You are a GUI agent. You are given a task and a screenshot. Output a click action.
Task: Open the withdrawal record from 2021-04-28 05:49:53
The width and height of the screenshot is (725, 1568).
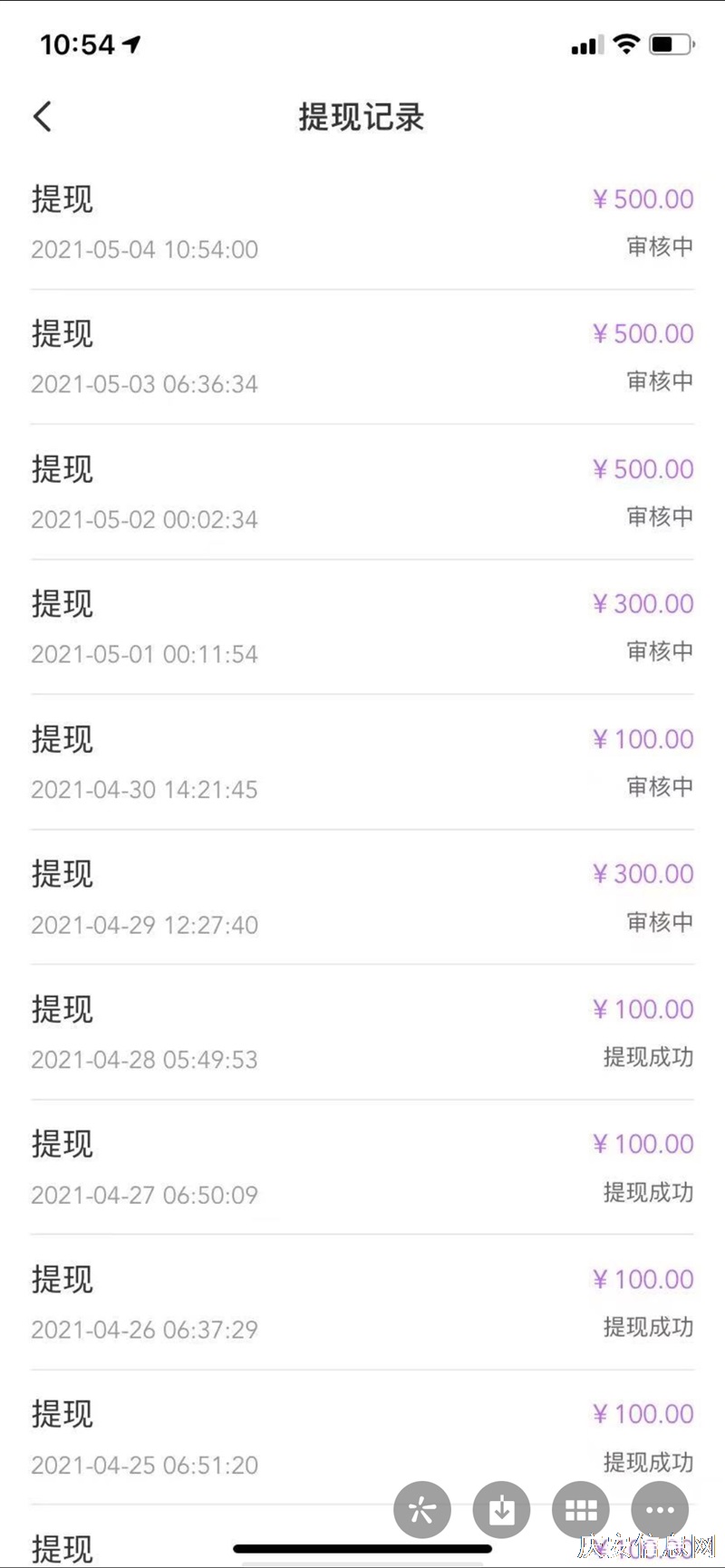(x=362, y=1032)
